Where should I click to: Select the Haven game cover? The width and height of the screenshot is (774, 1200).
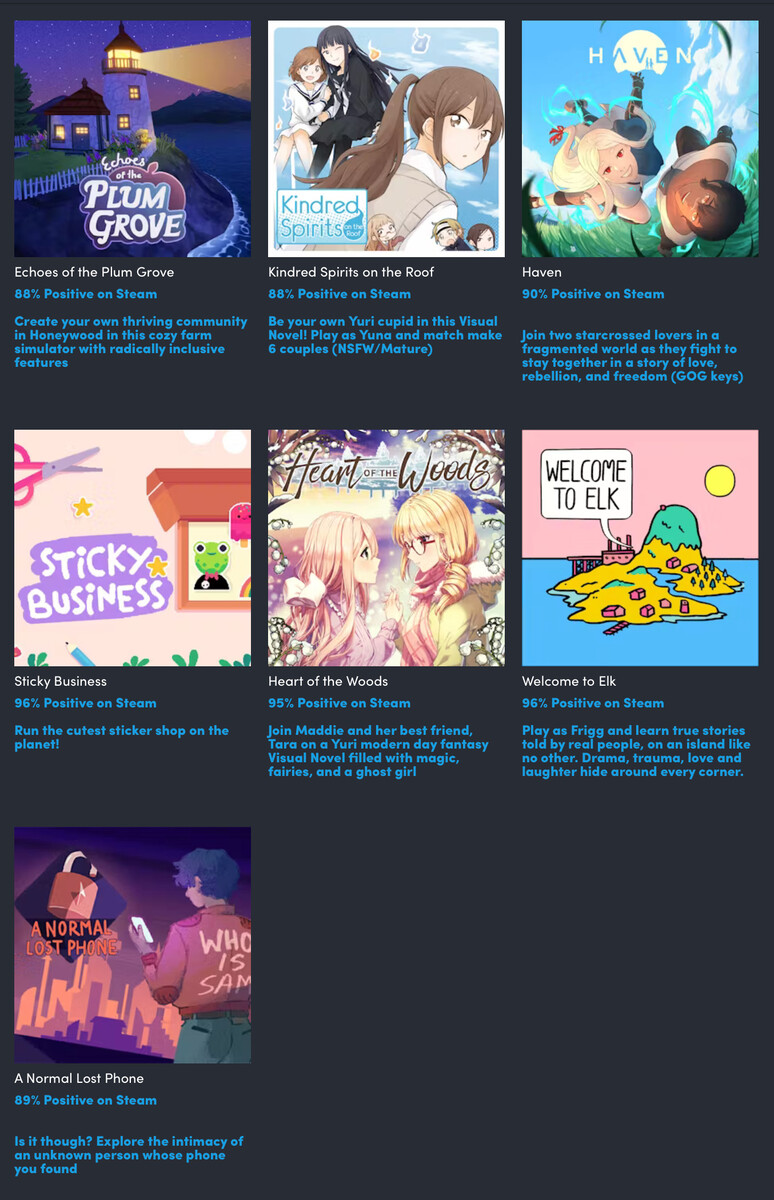(x=640, y=139)
